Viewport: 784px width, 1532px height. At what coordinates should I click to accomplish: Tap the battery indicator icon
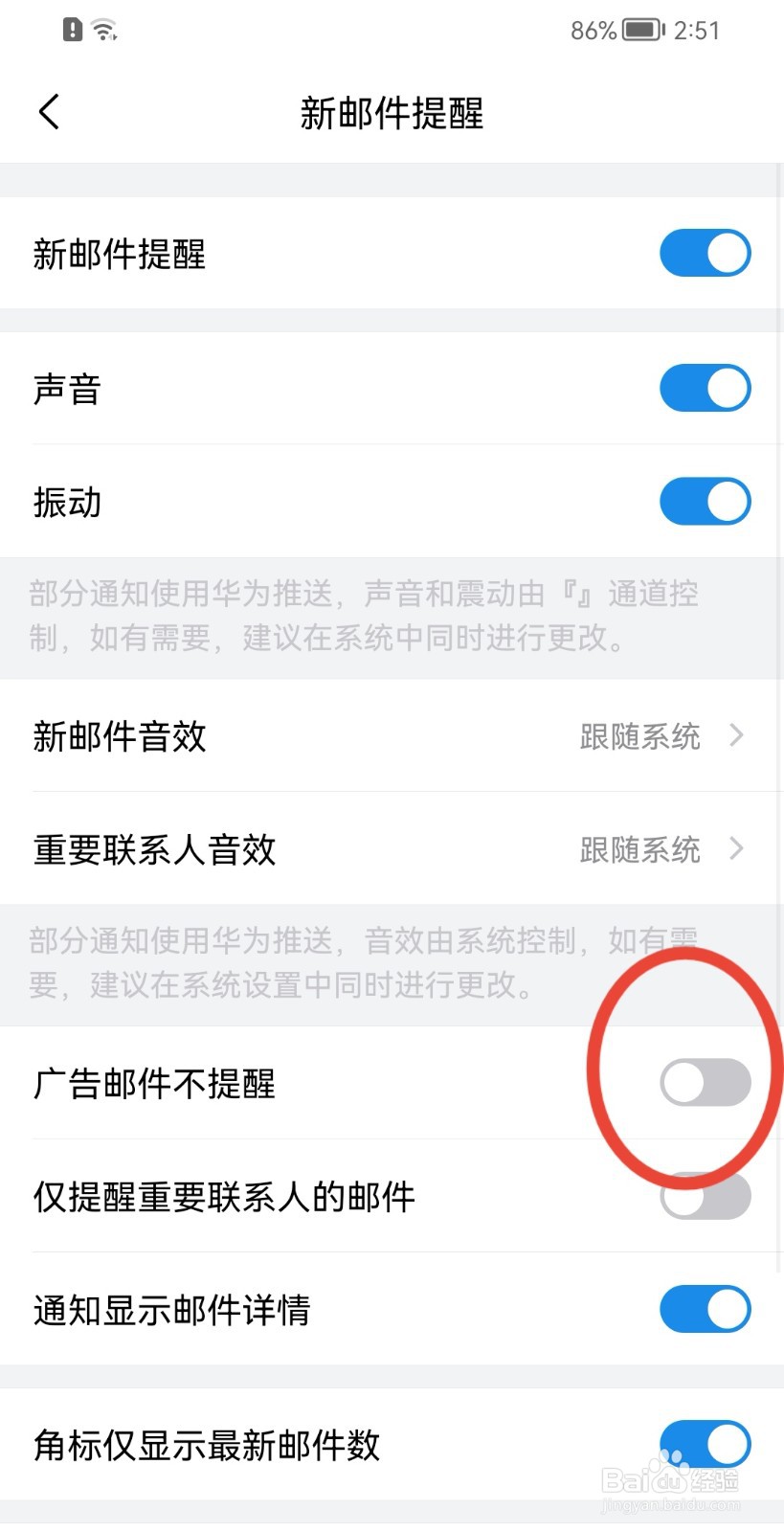(638, 30)
